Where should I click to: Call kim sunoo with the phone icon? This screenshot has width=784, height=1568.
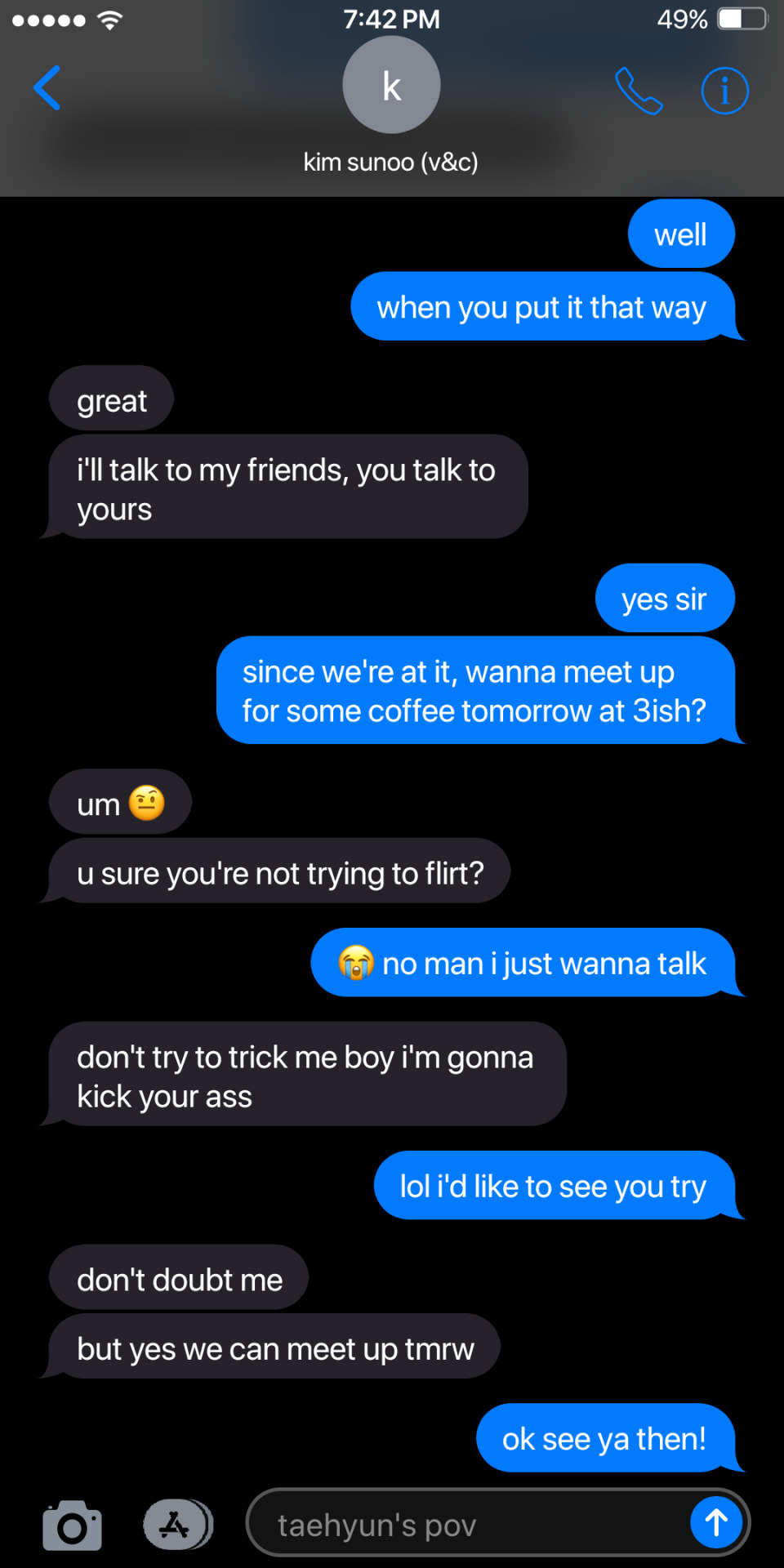coord(639,91)
